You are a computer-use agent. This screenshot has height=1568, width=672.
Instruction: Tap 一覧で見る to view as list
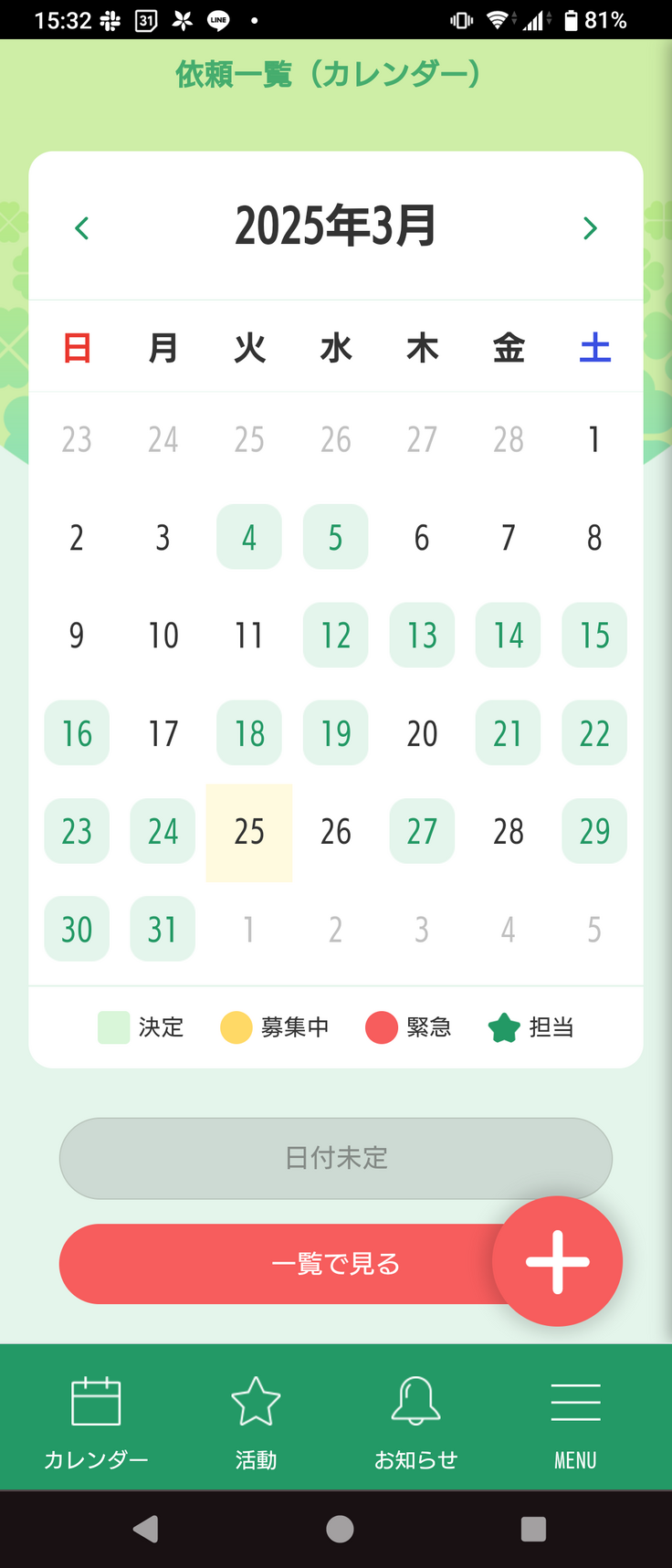[x=274, y=1264]
